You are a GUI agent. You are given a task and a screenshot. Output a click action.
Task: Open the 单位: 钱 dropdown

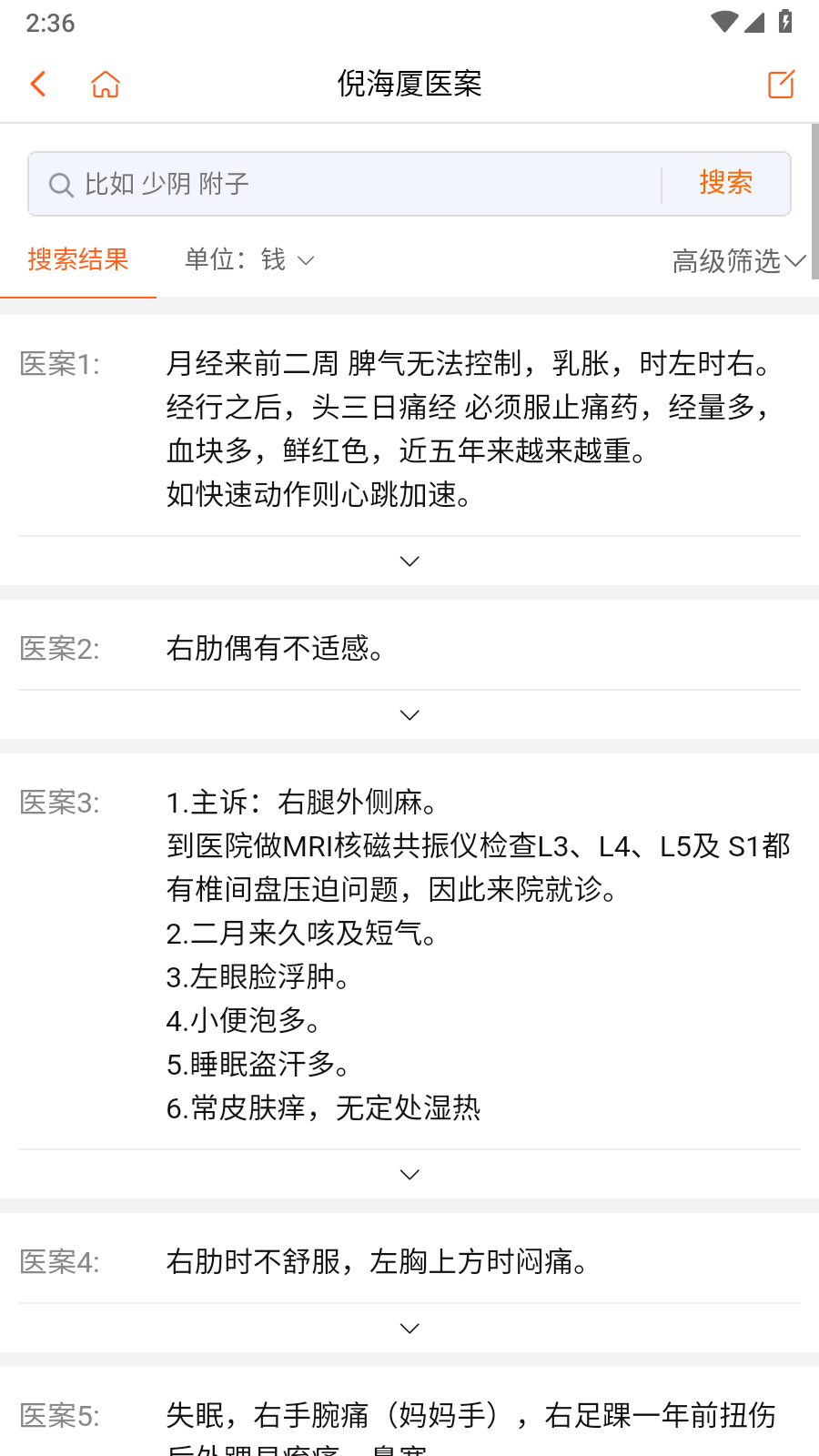pyautogui.click(x=249, y=260)
